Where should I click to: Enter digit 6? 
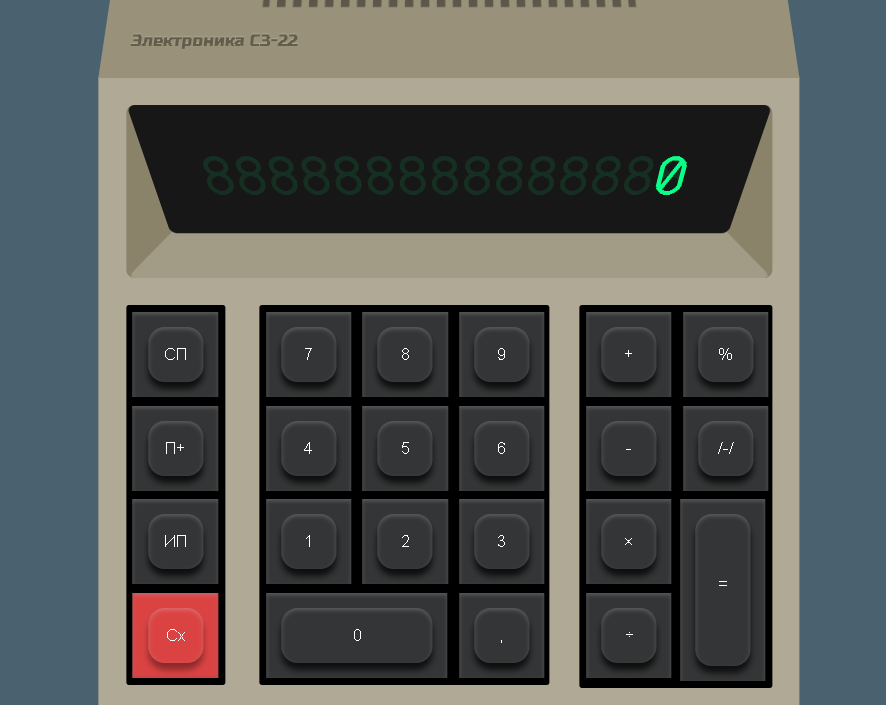[x=501, y=448]
